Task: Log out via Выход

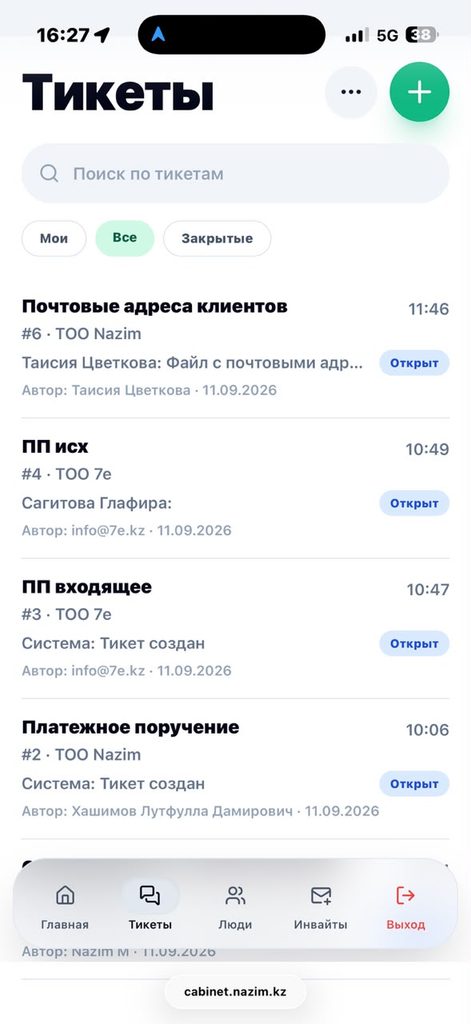Action: pos(406,906)
